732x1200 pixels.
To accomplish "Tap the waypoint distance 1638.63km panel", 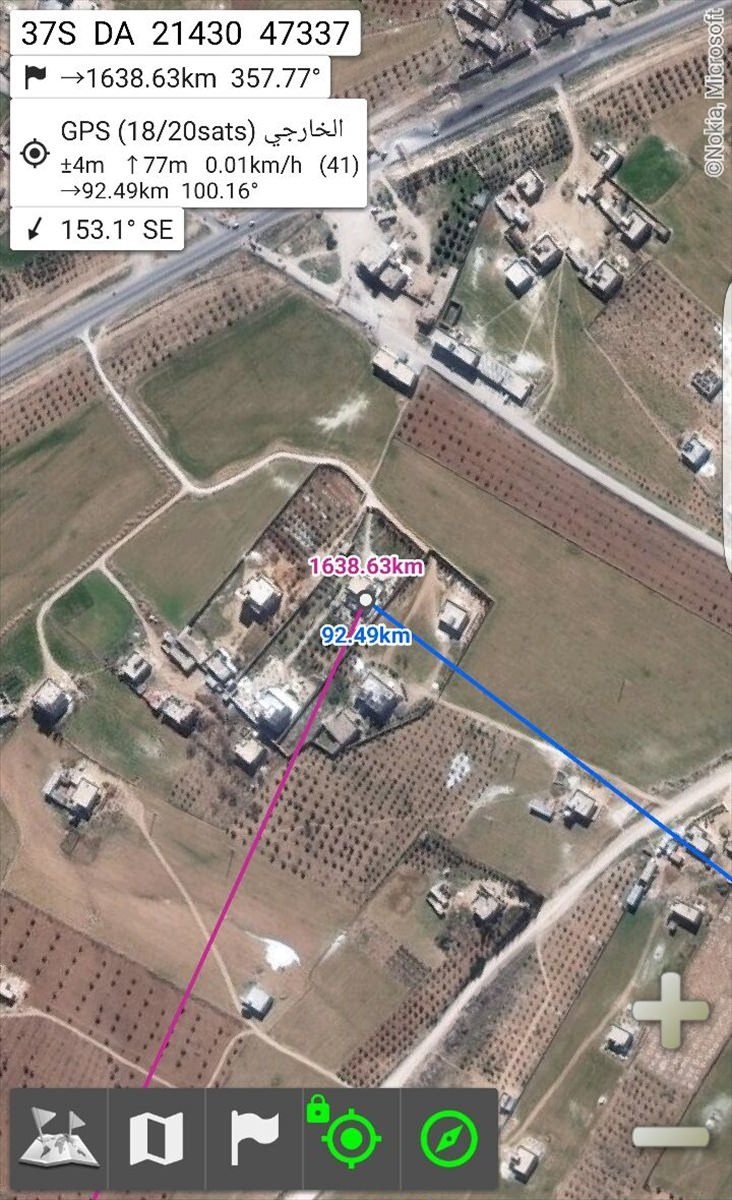I will pyautogui.click(x=170, y=77).
